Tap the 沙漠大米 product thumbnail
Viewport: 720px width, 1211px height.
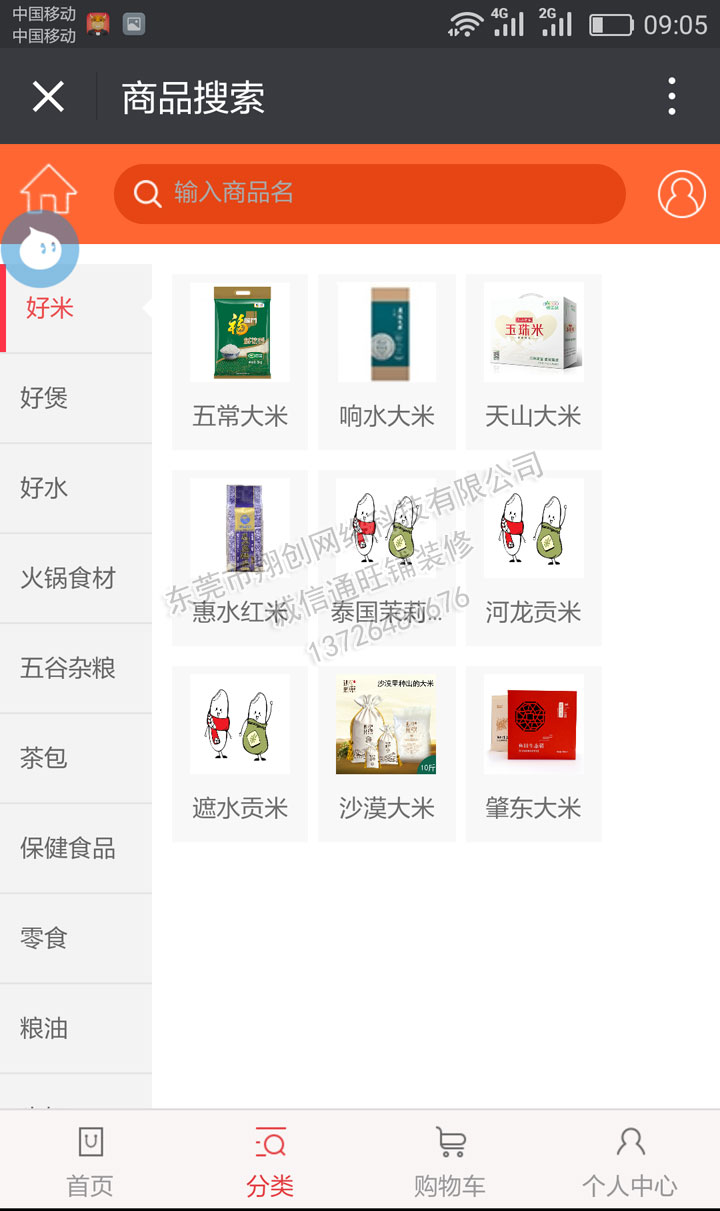click(x=386, y=724)
